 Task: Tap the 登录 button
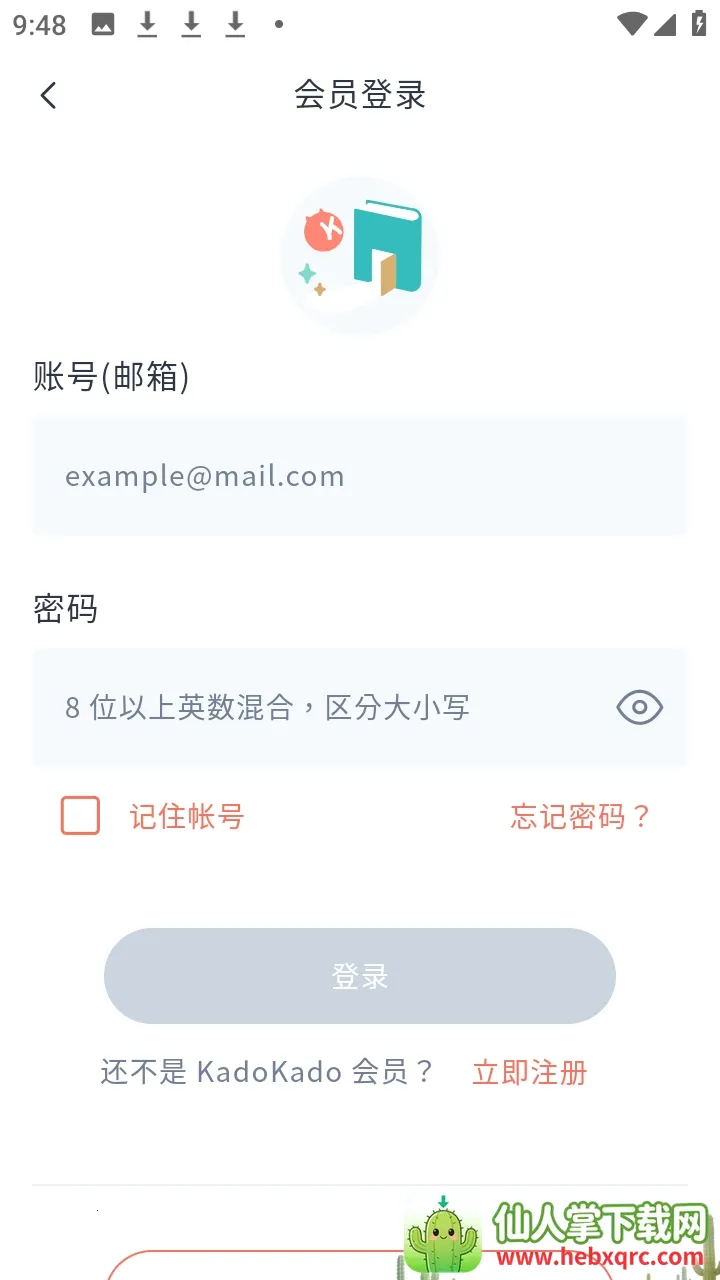360,976
